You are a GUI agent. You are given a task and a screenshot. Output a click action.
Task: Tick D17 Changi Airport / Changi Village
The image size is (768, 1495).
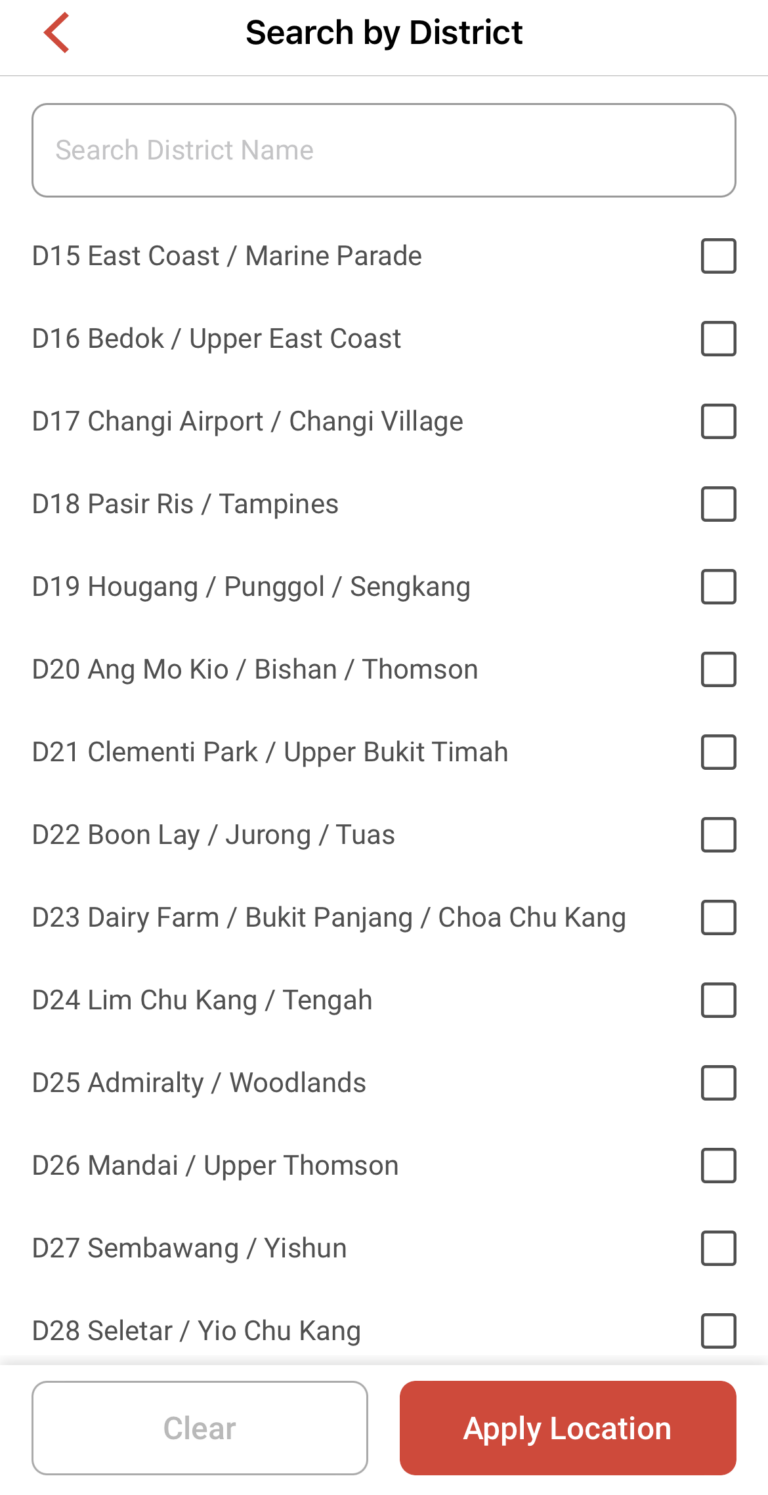(718, 421)
